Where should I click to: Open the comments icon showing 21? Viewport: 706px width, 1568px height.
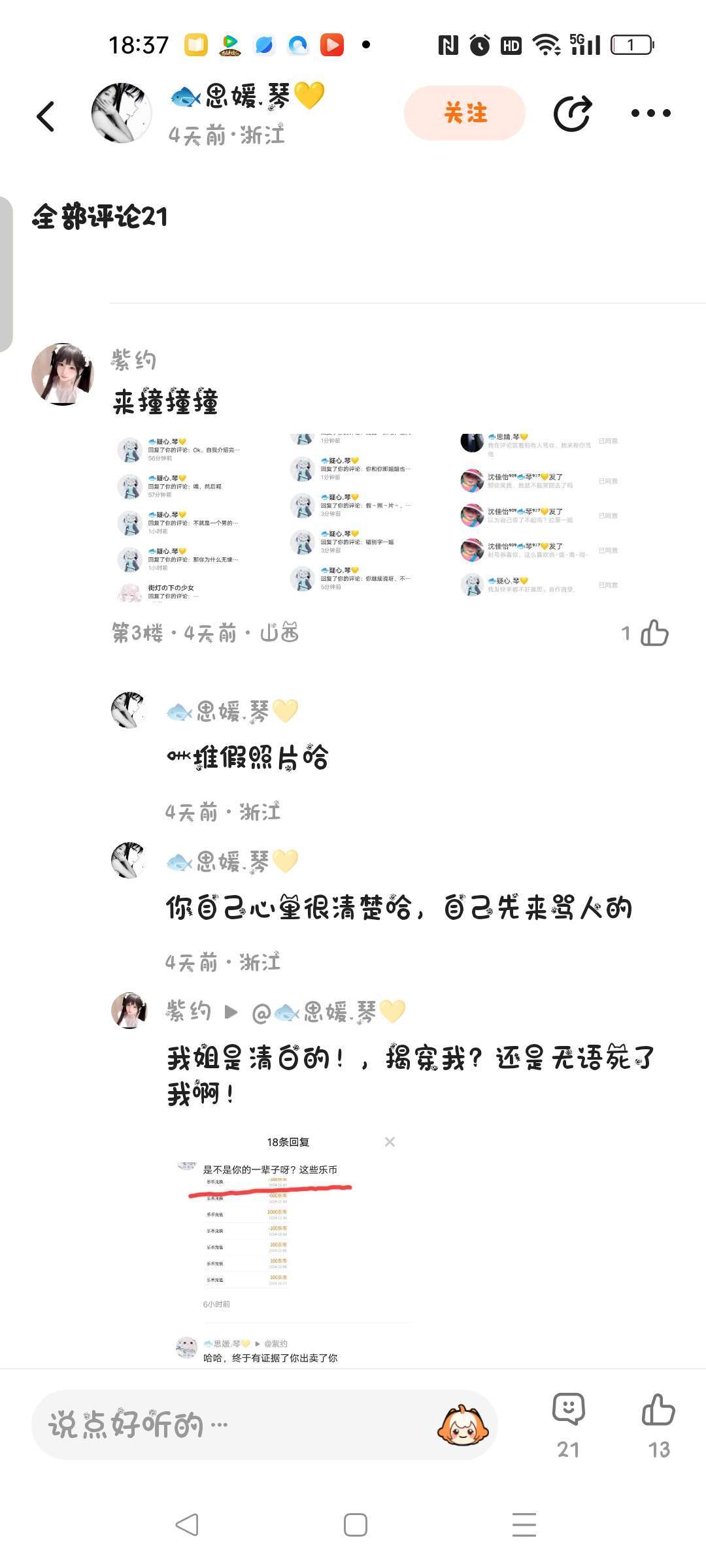click(568, 1424)
